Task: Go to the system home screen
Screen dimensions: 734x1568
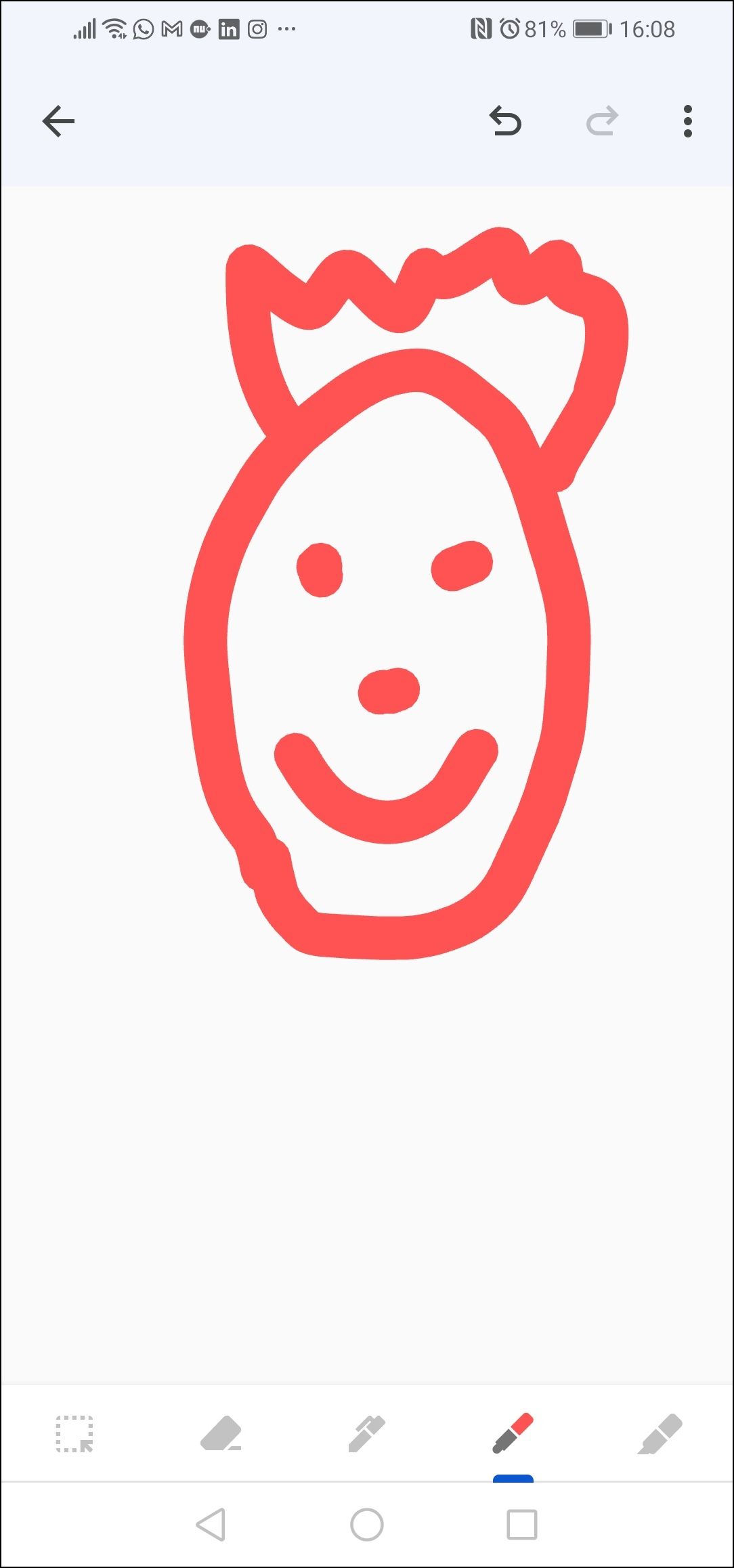Action: point(366,1525)
